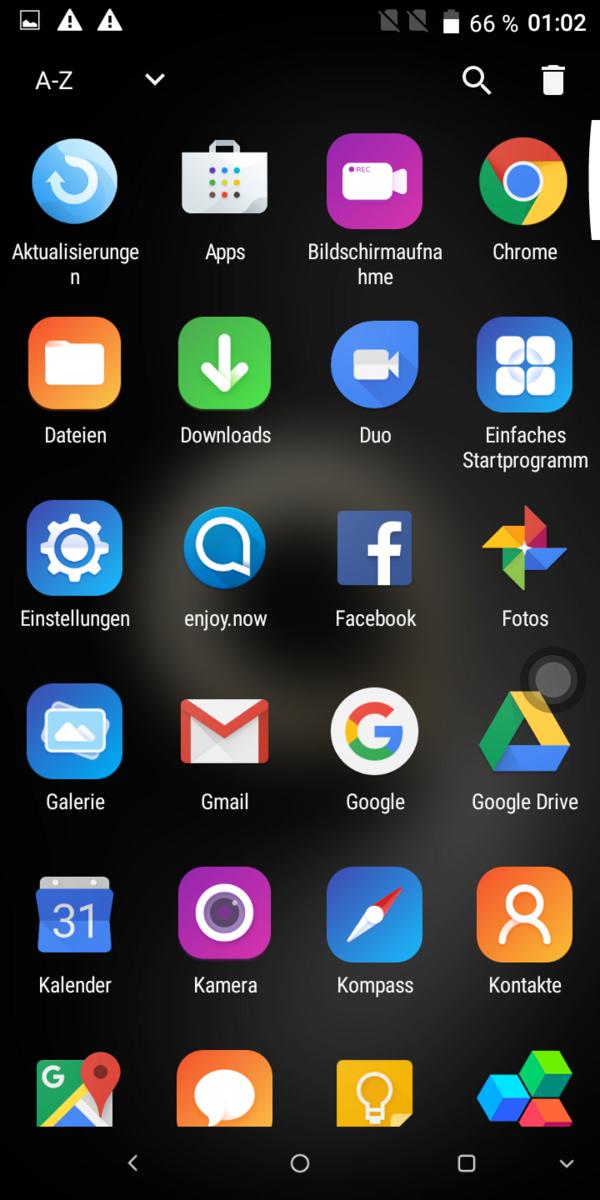Tap the trash bin icon
Image resolution: width=600 pixels, height=1200 pixels.
(x=553, y=80)
